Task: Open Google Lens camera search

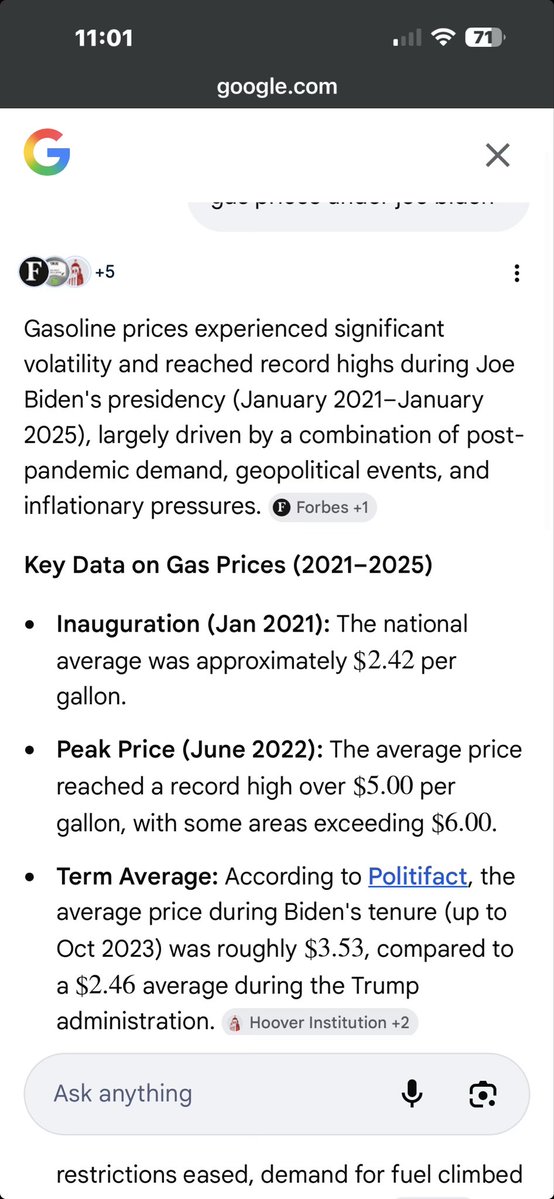Action: click(482, 1093)
